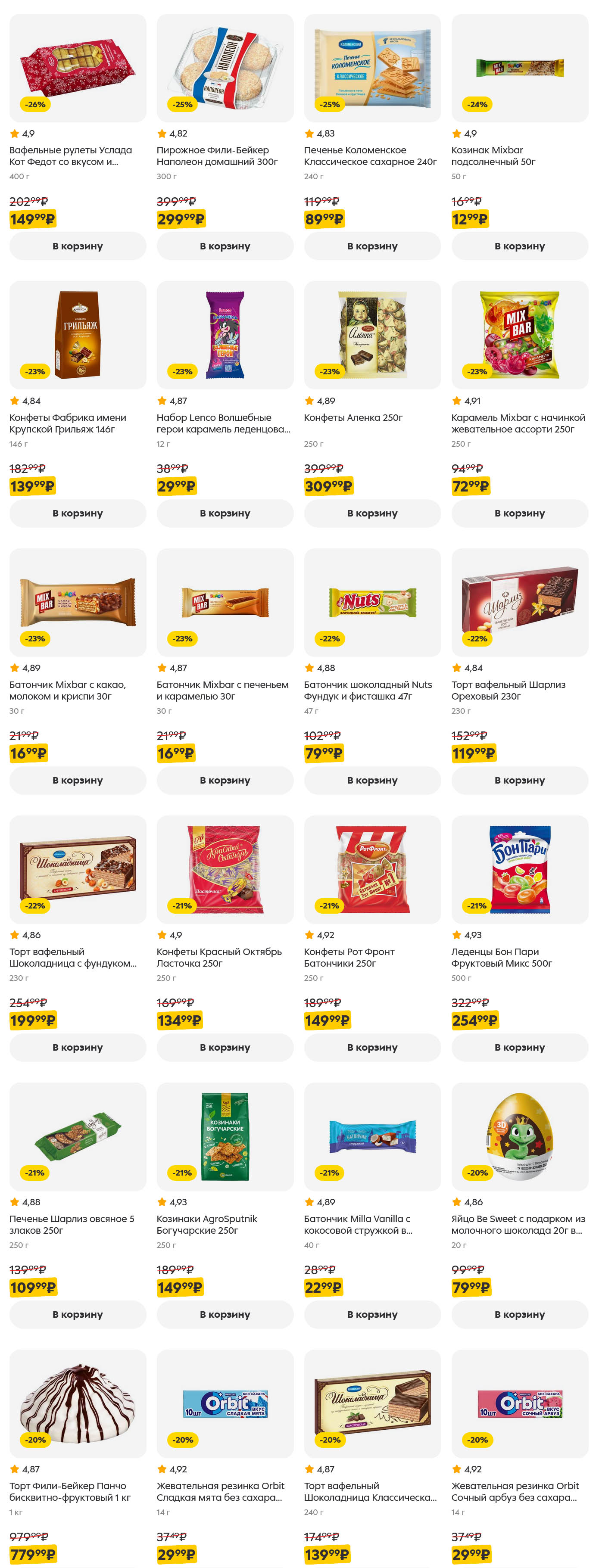Image resolution: width=599 pixels, height=1568 pixels.
Task: Add Карамель Mixbar ассорти to cart
Action: tap(519, 513)
